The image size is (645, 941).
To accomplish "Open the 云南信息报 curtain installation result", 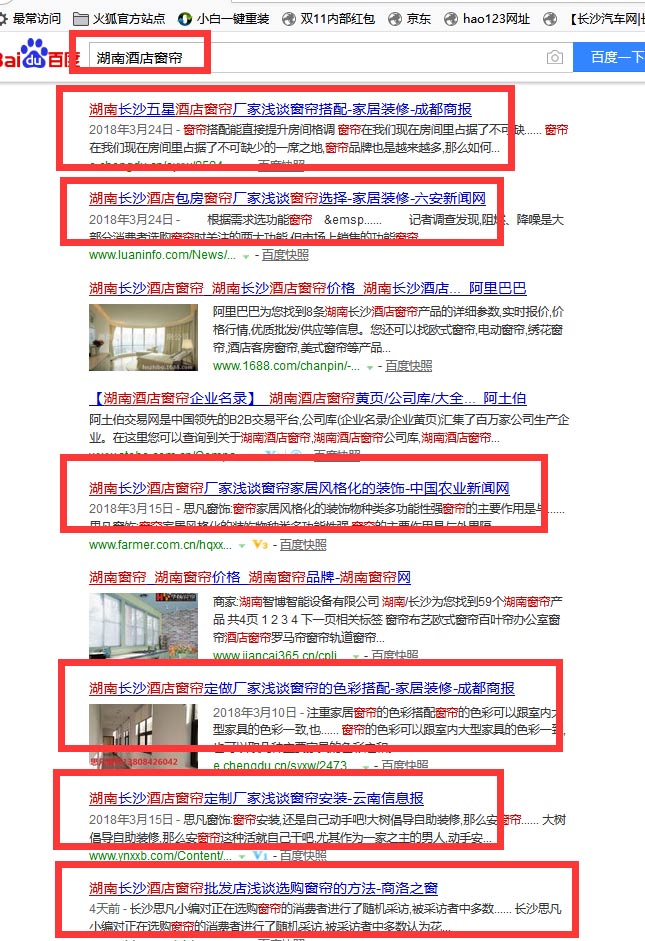I will [x=256, y=798].
